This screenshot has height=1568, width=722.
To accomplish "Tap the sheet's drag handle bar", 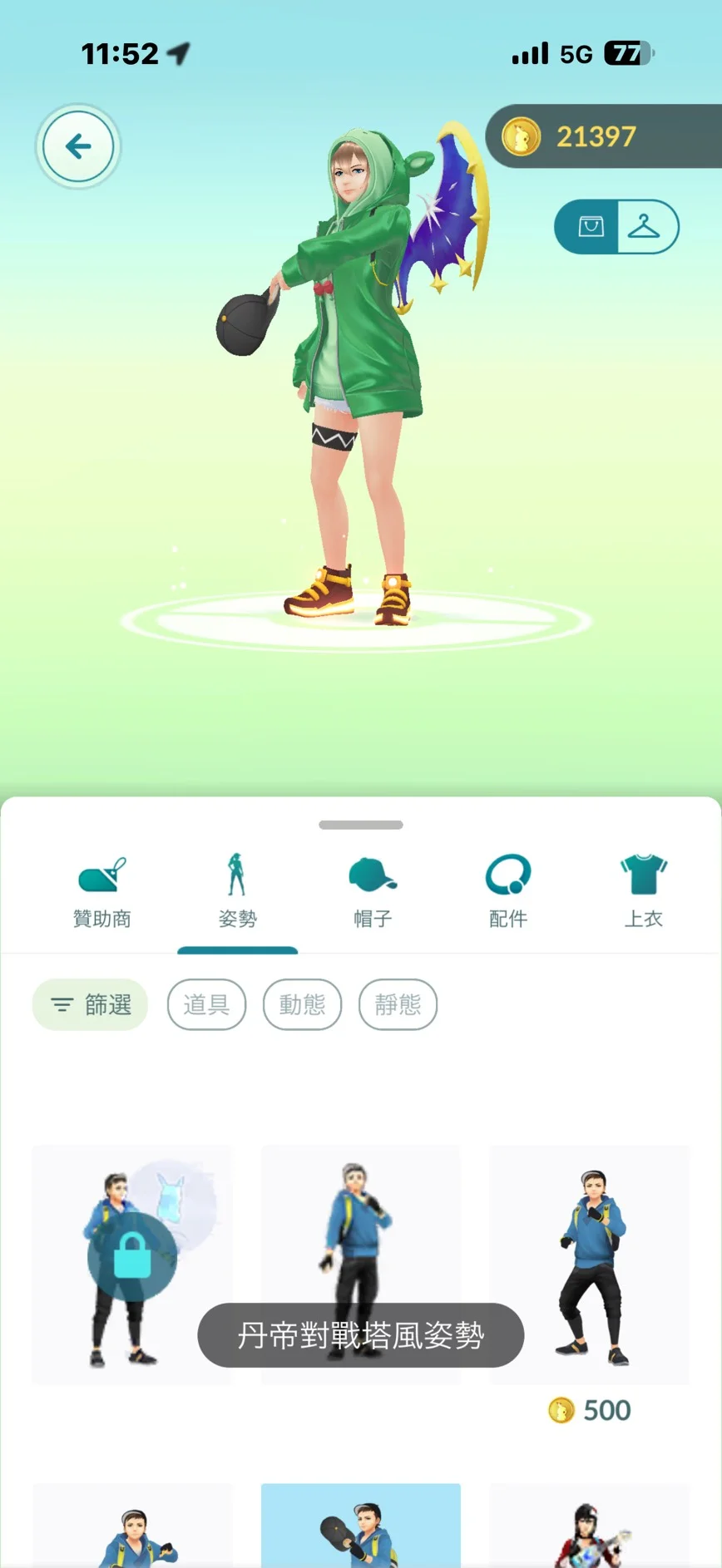I will click(x=361, y=825).
